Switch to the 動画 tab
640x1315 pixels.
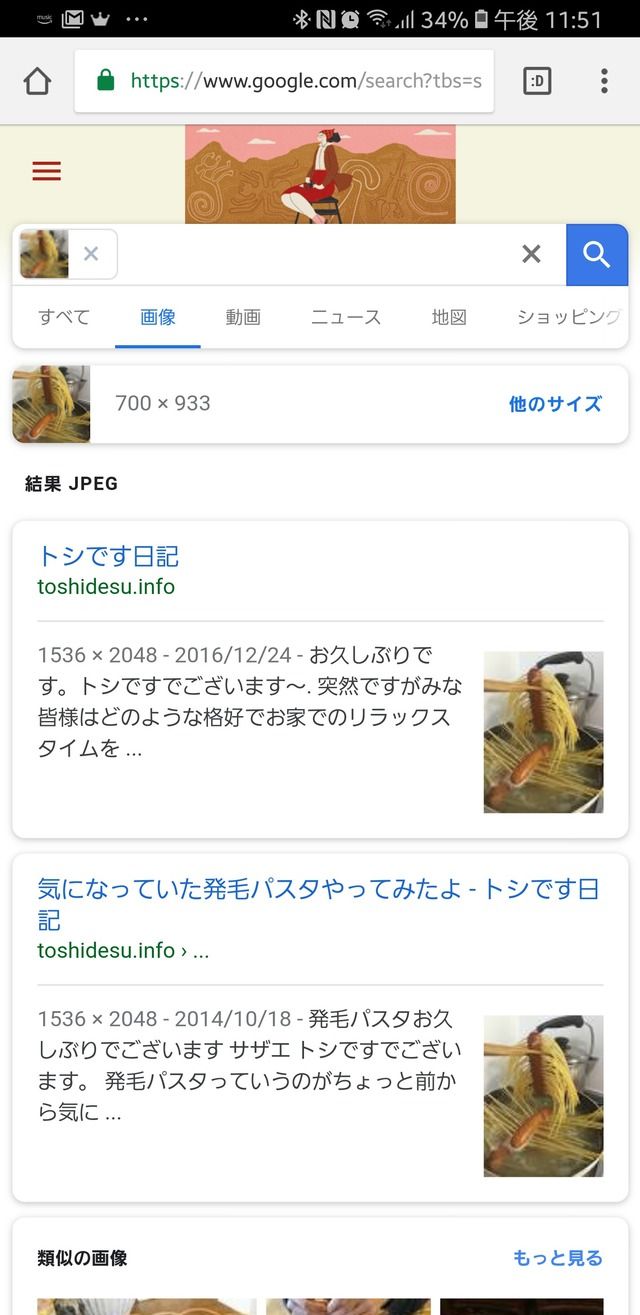point(243,317)
